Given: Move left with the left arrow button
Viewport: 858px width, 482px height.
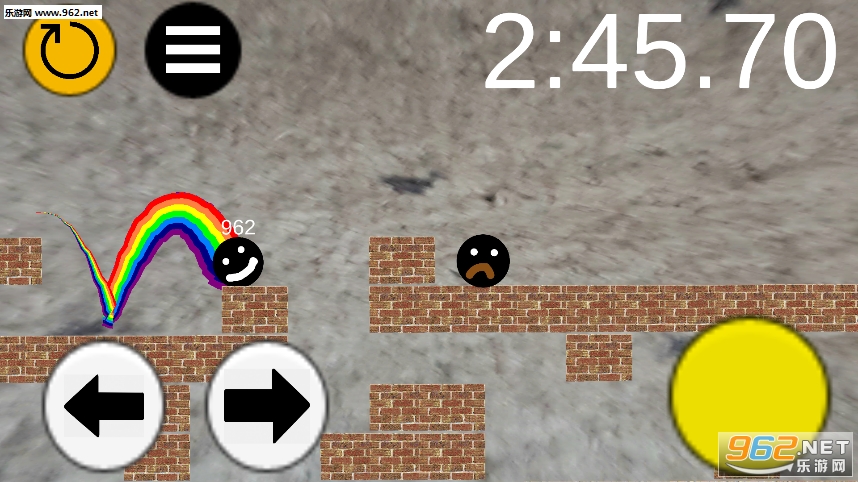Looking at the screenshot, I should [x=103, y=405].
